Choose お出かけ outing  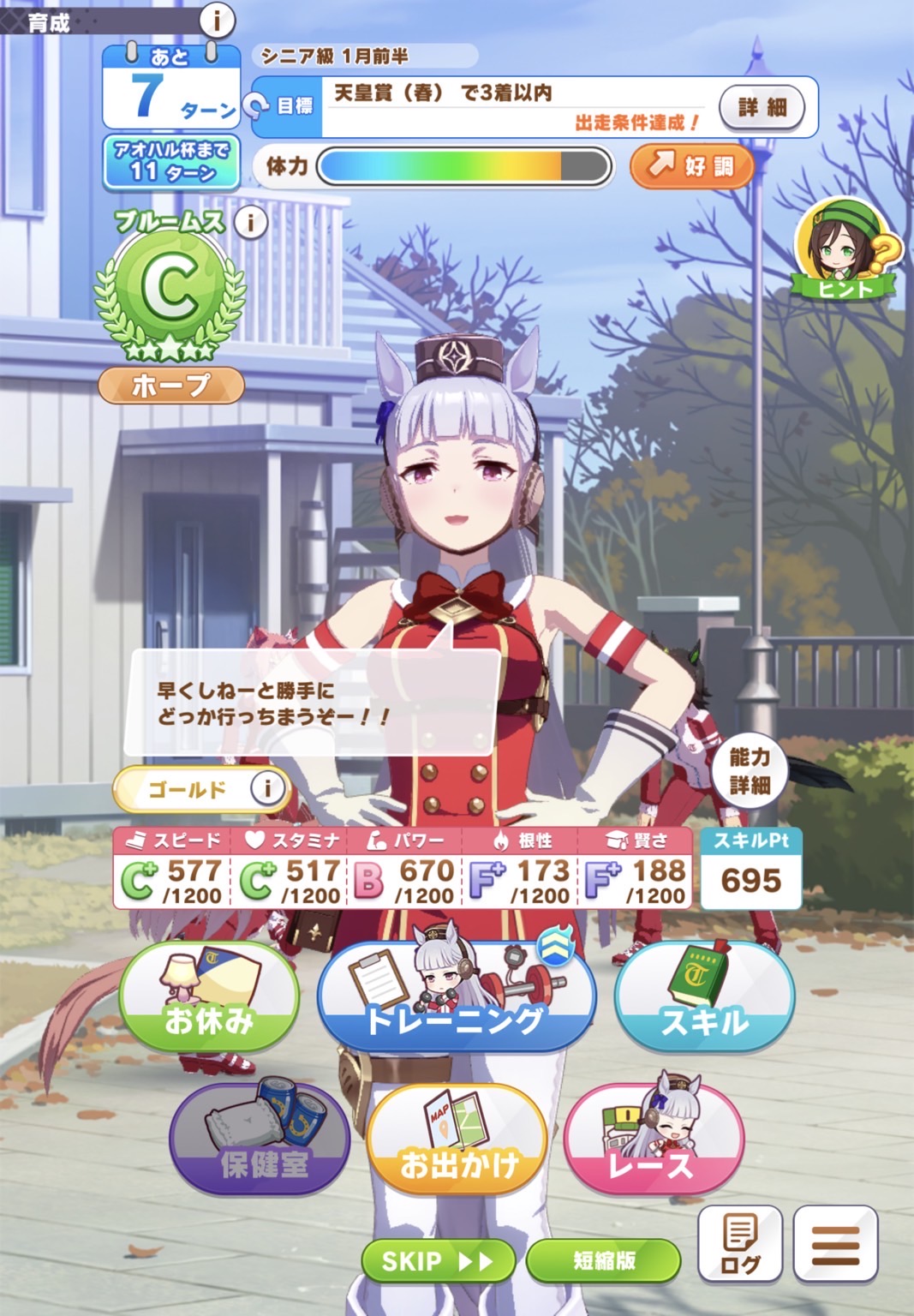457,1140
